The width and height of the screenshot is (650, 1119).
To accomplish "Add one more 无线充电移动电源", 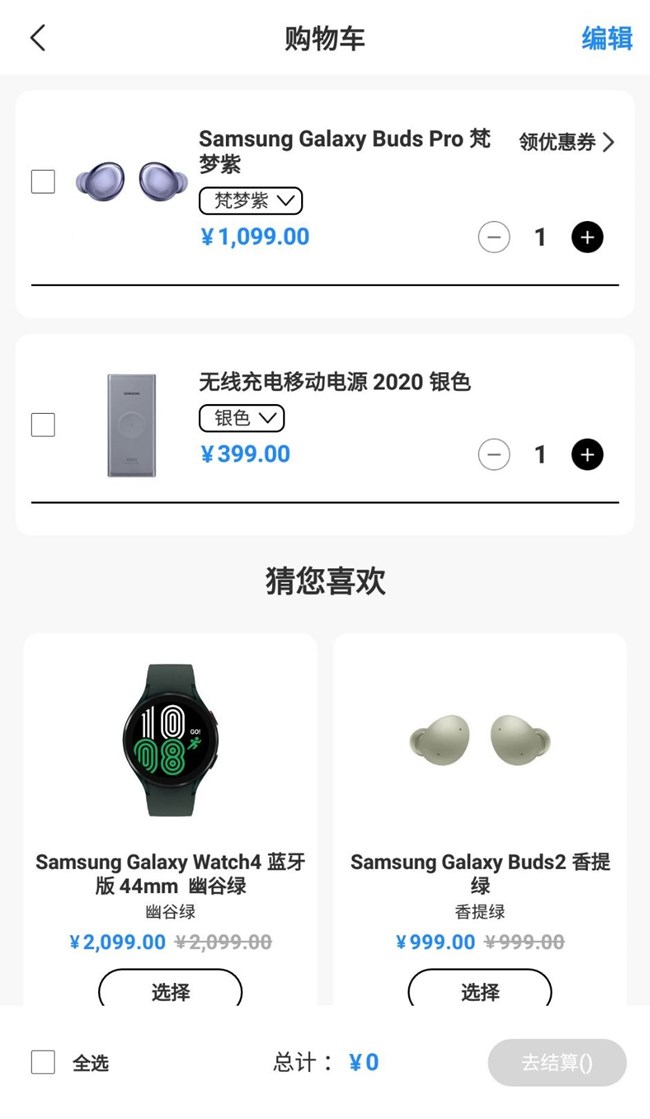I will coord(587,455).
